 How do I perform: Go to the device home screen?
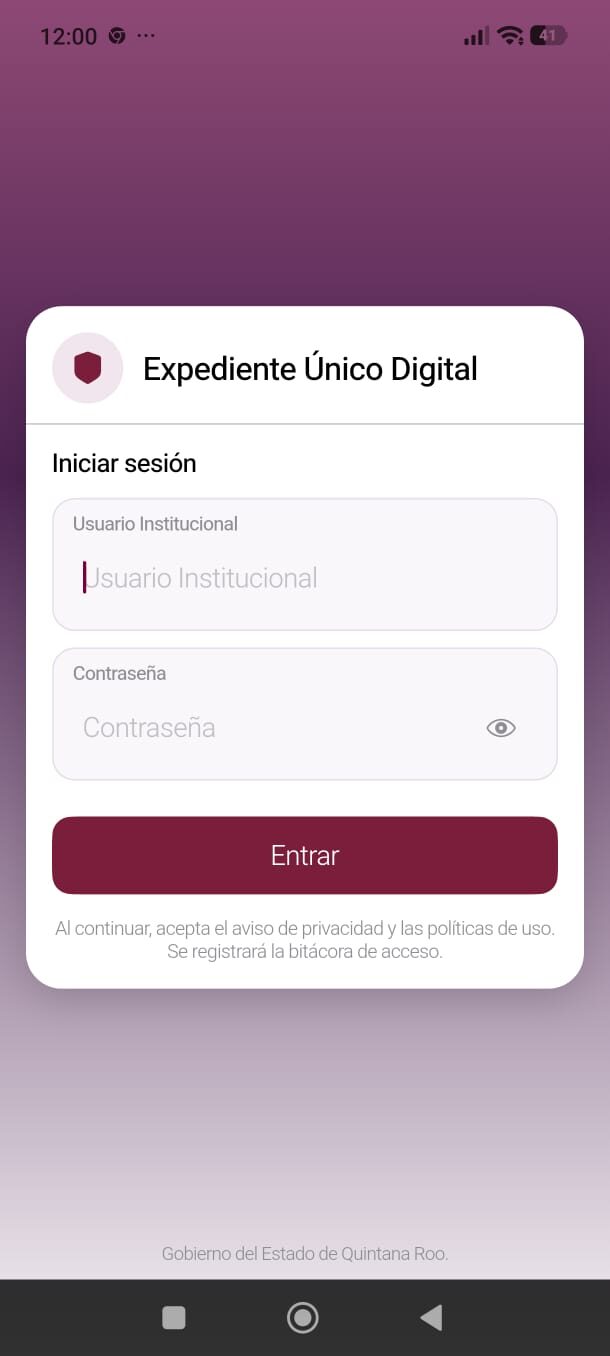[303, 1318]
